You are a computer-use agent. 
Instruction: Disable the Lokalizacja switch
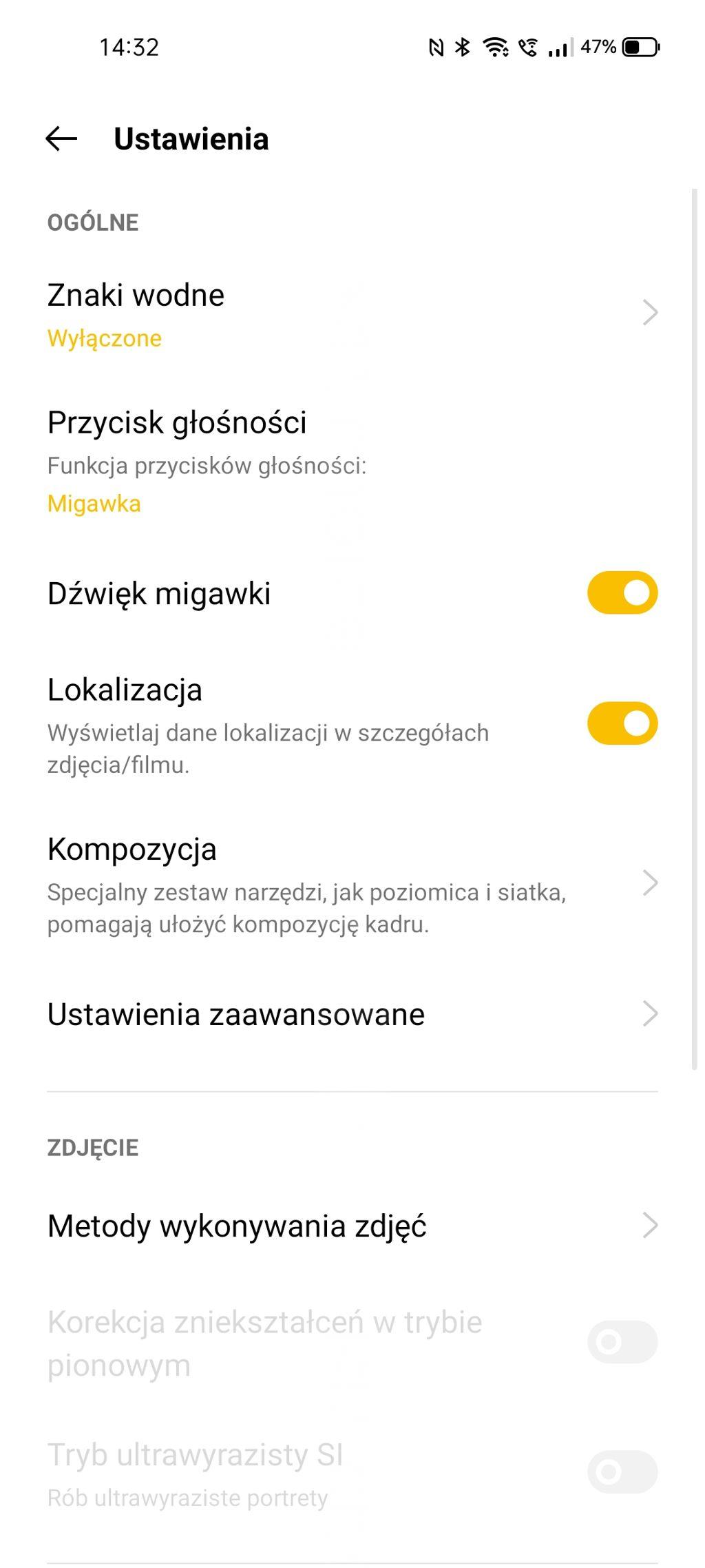click(x=622, y=723)
